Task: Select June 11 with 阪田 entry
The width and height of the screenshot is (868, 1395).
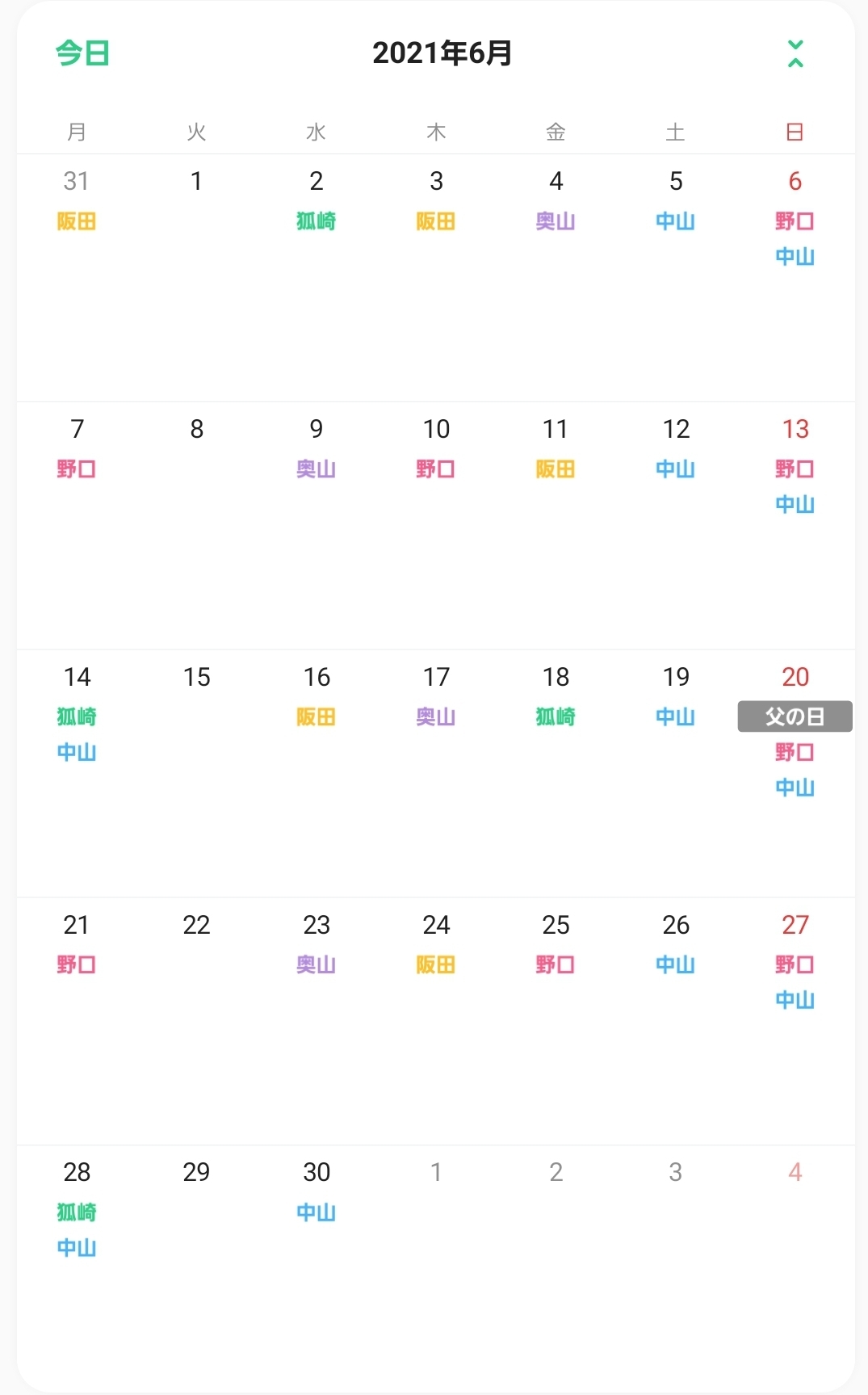Action: [556, 526]
